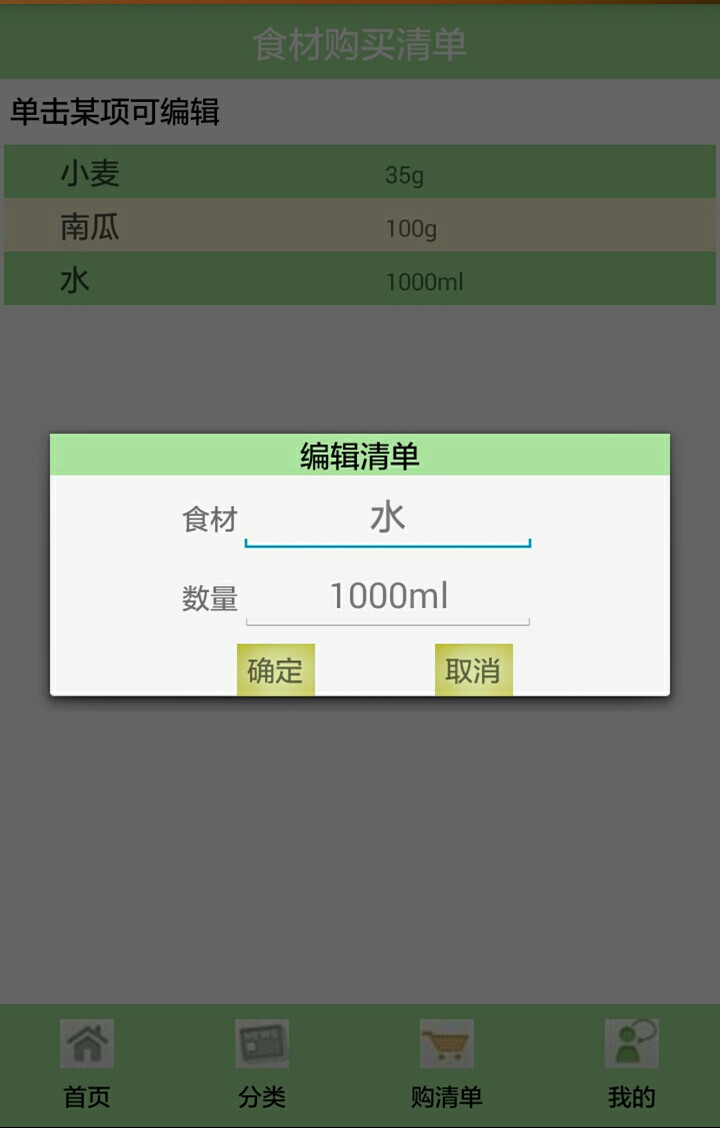720x1128 pixels.
Task: Confirm the edit with 确定
Action: [275, 670]
